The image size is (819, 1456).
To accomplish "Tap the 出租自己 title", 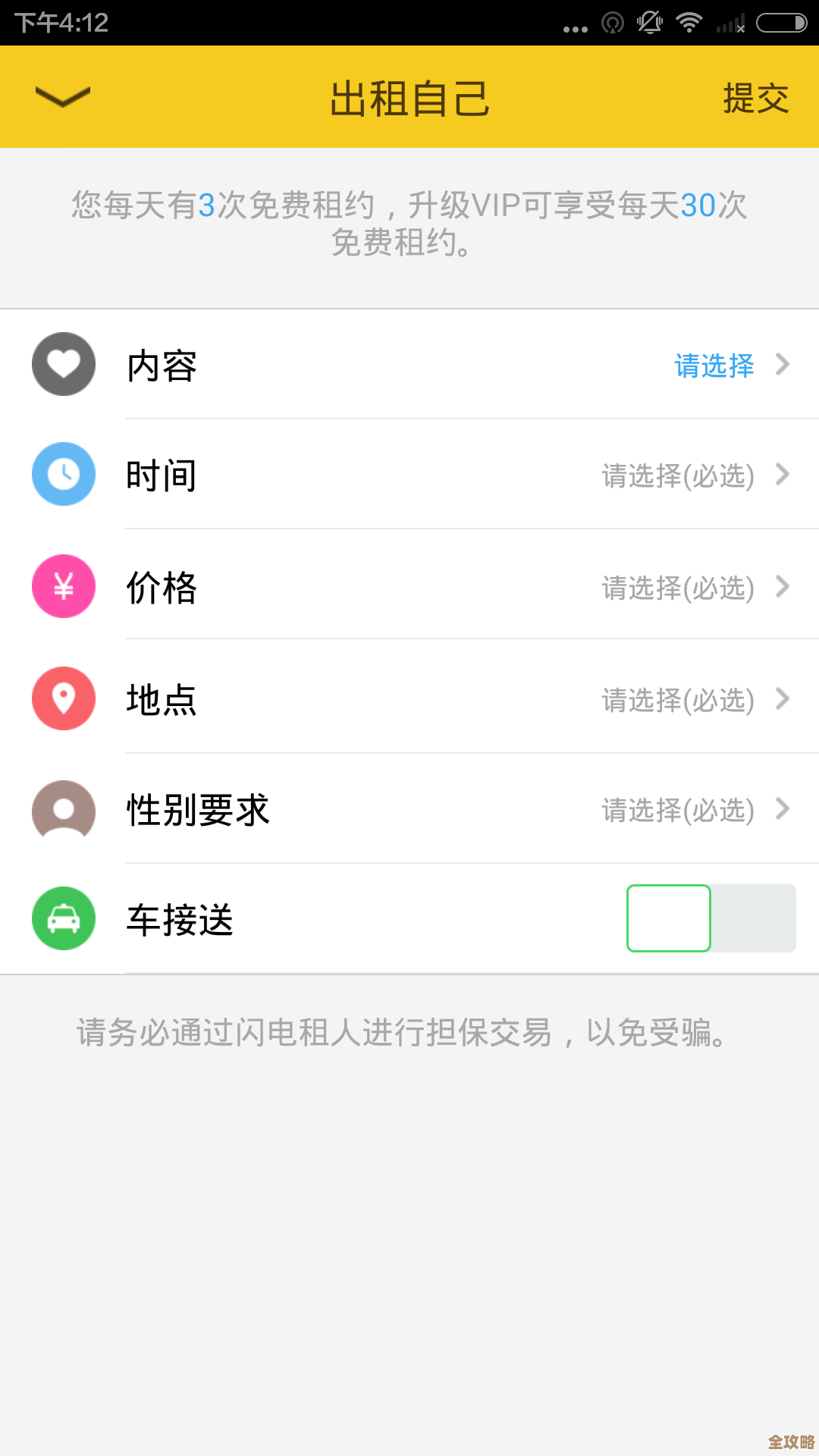I will [x=409, y=96].
